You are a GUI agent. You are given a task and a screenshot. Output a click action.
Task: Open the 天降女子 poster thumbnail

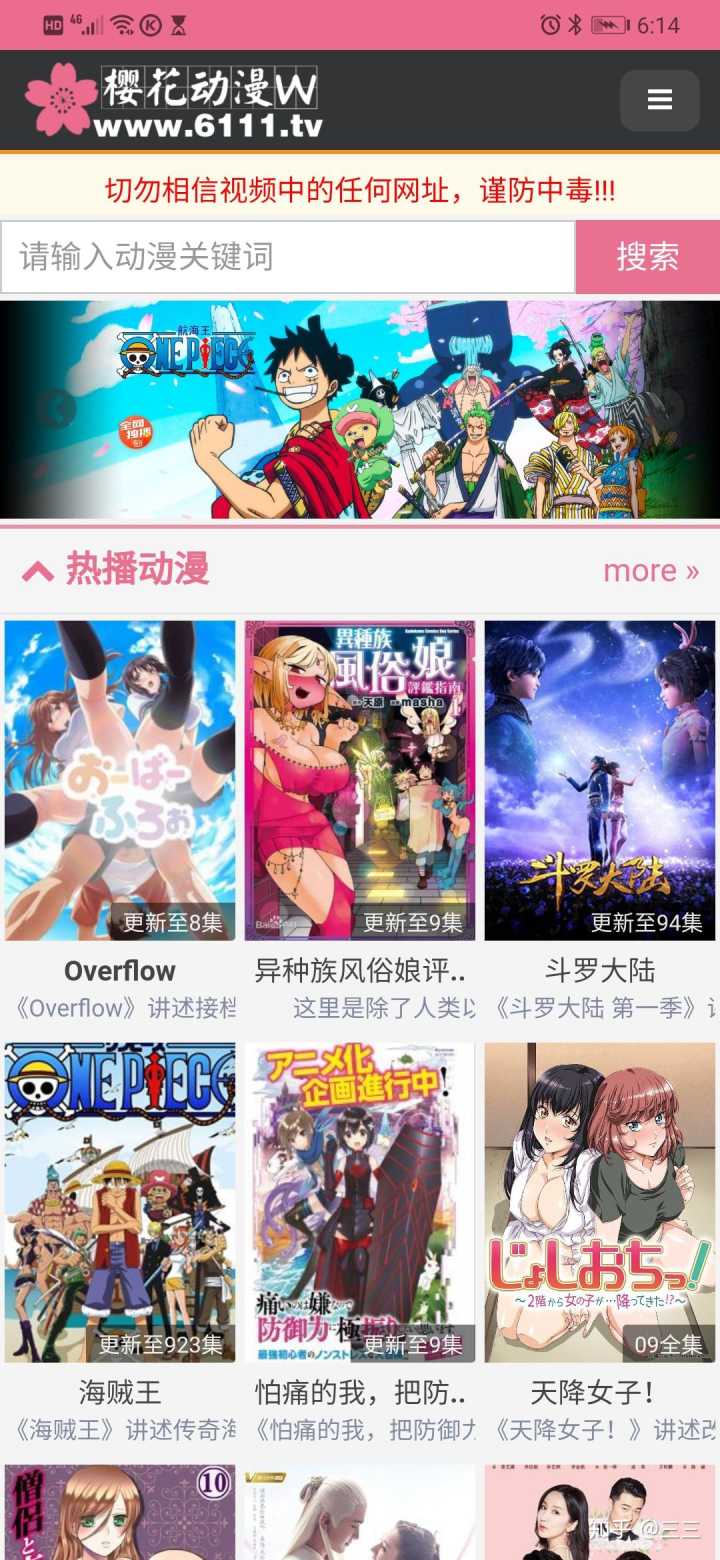coord(600,1200)
